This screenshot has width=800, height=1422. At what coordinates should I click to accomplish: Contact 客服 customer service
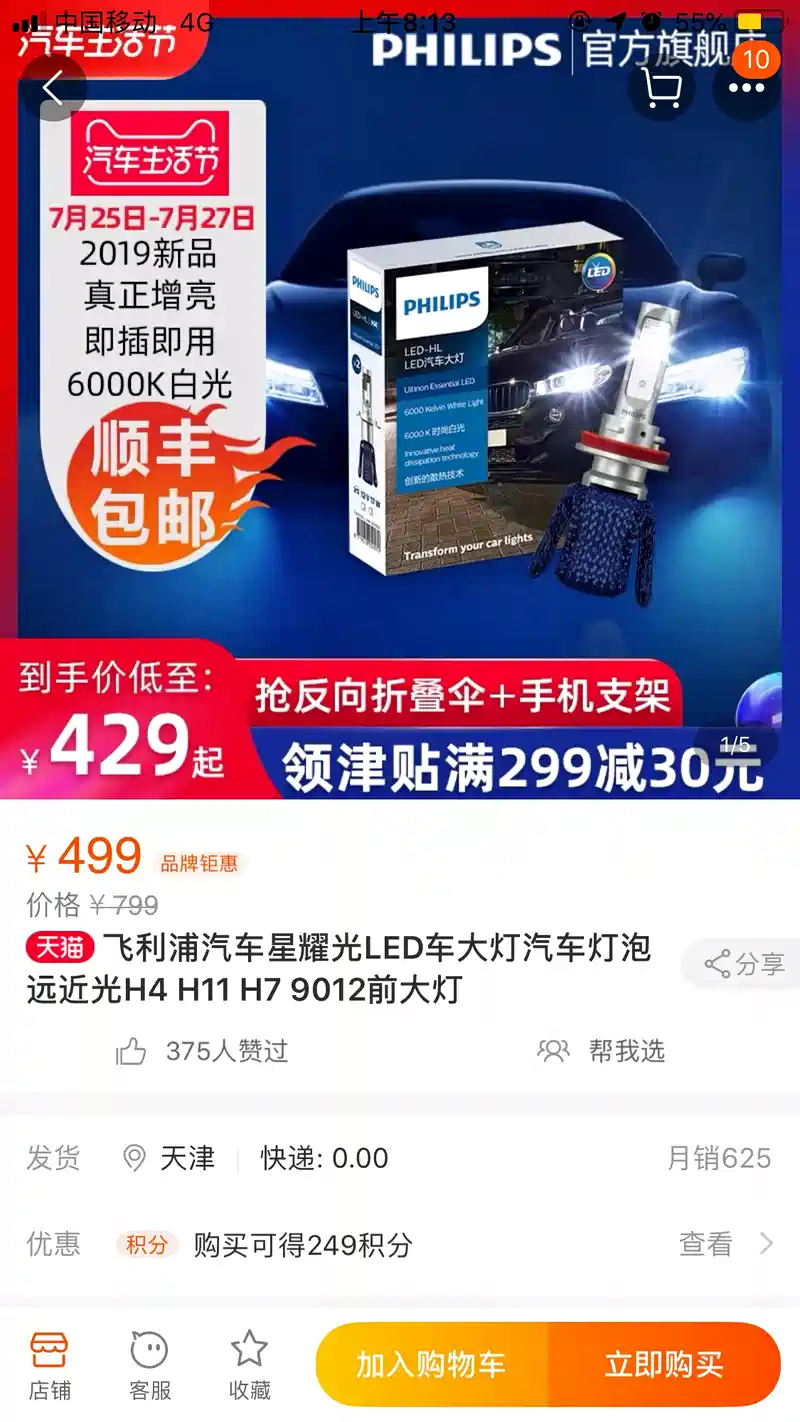[x=150, y=1365]
